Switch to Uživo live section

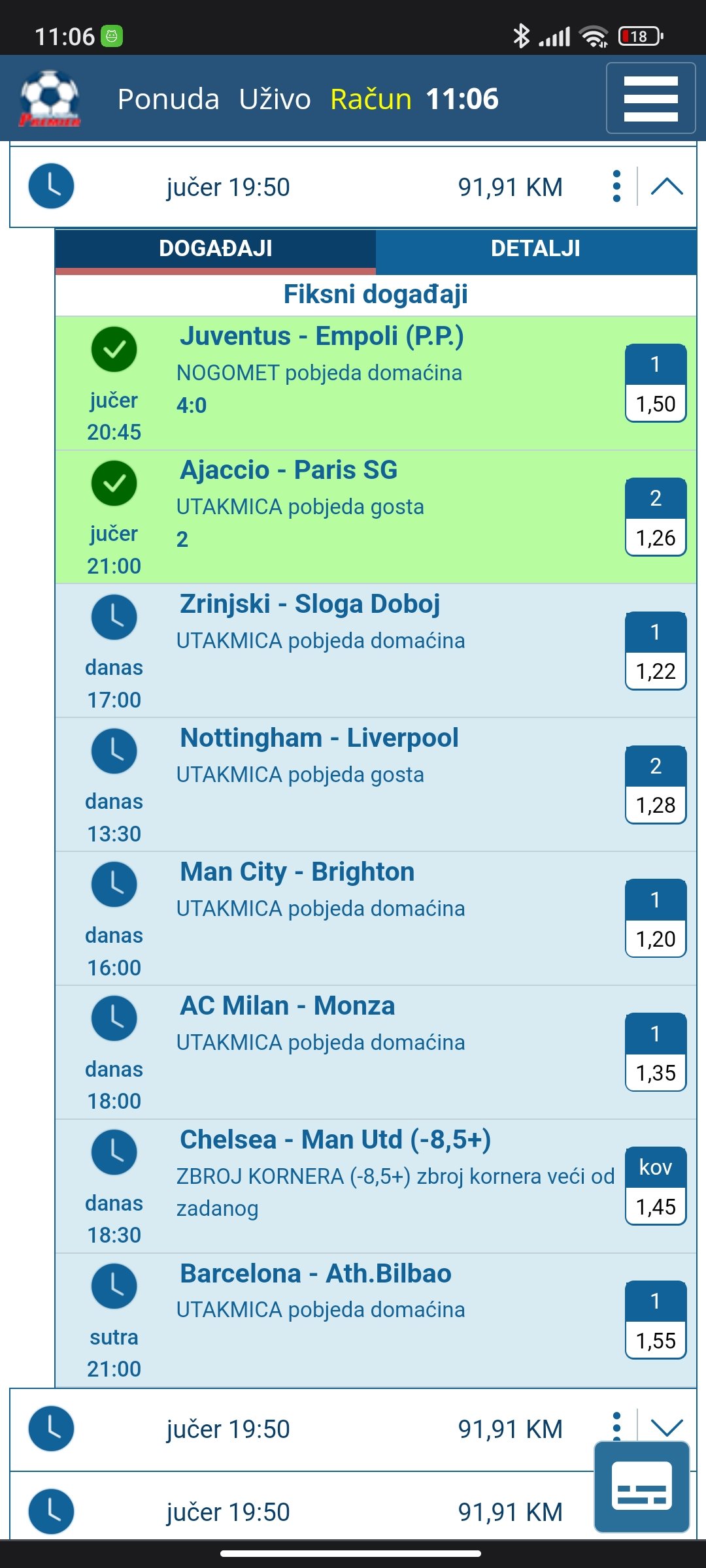click(x=275, y=99)
